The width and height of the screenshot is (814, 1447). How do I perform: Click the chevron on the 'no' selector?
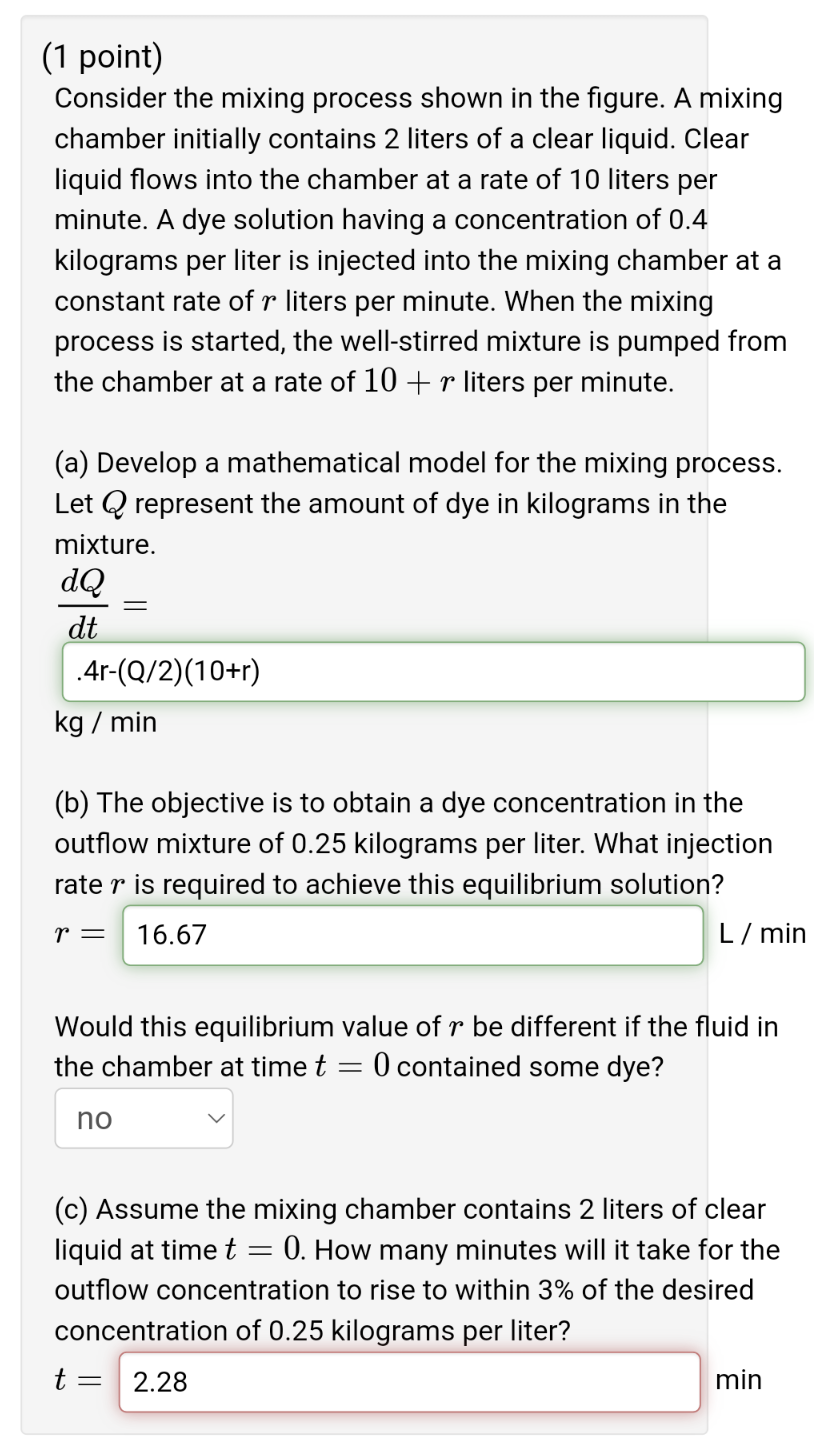click(215, 1118)
